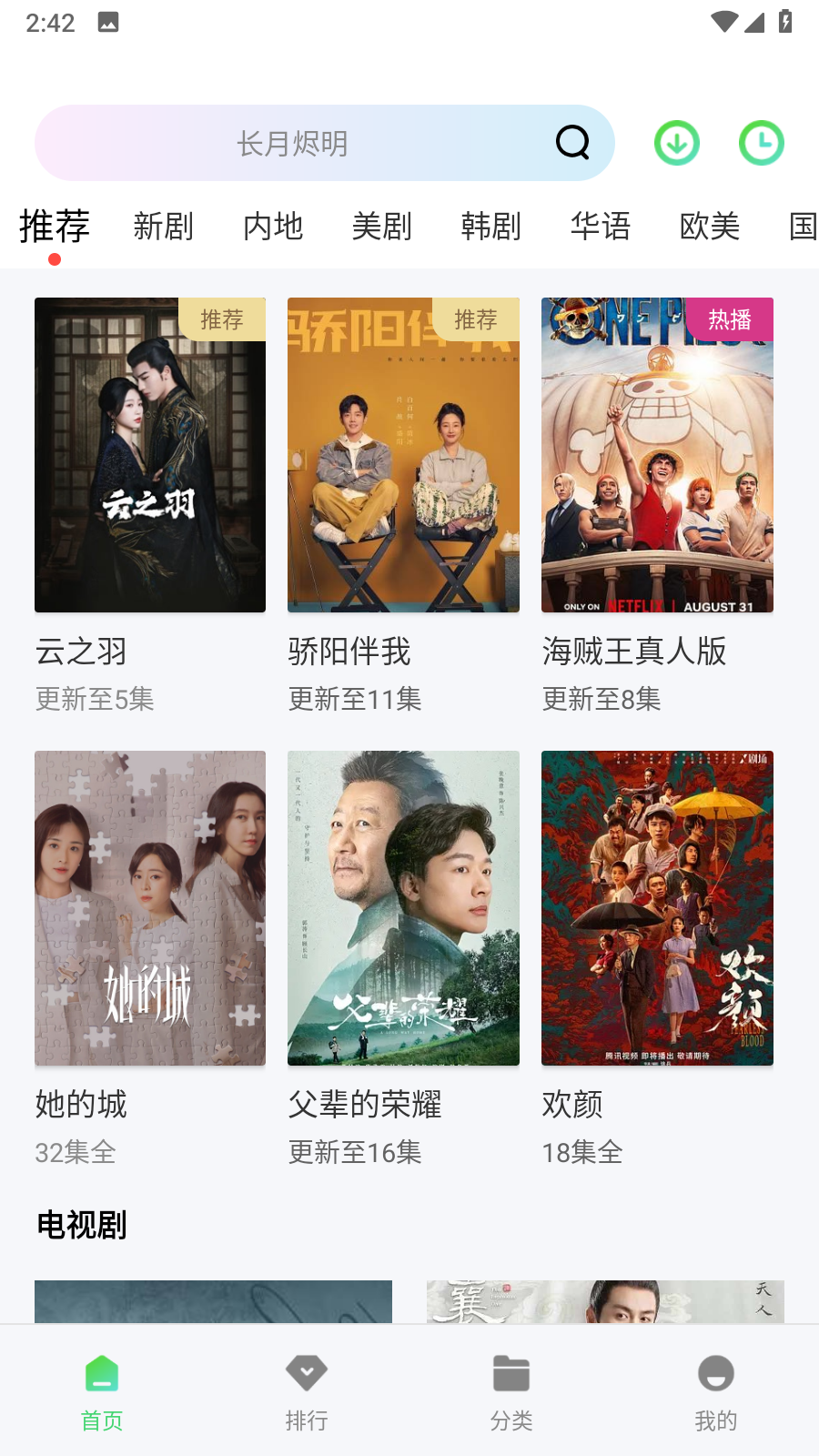Tap the image icon in the status bar
This screenshot has height=1456, width=819.
(x=108, y=22)
